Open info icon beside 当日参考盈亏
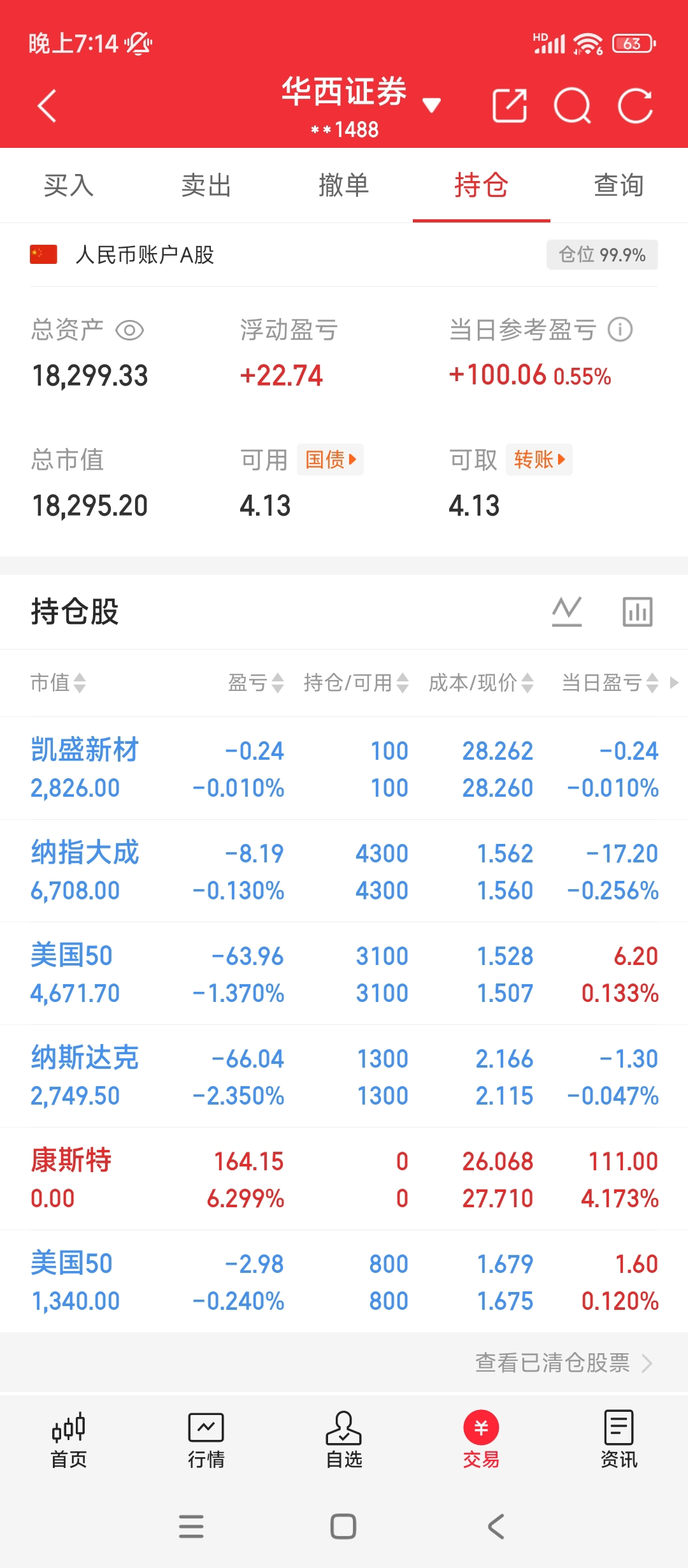 [x=620, y=330]
